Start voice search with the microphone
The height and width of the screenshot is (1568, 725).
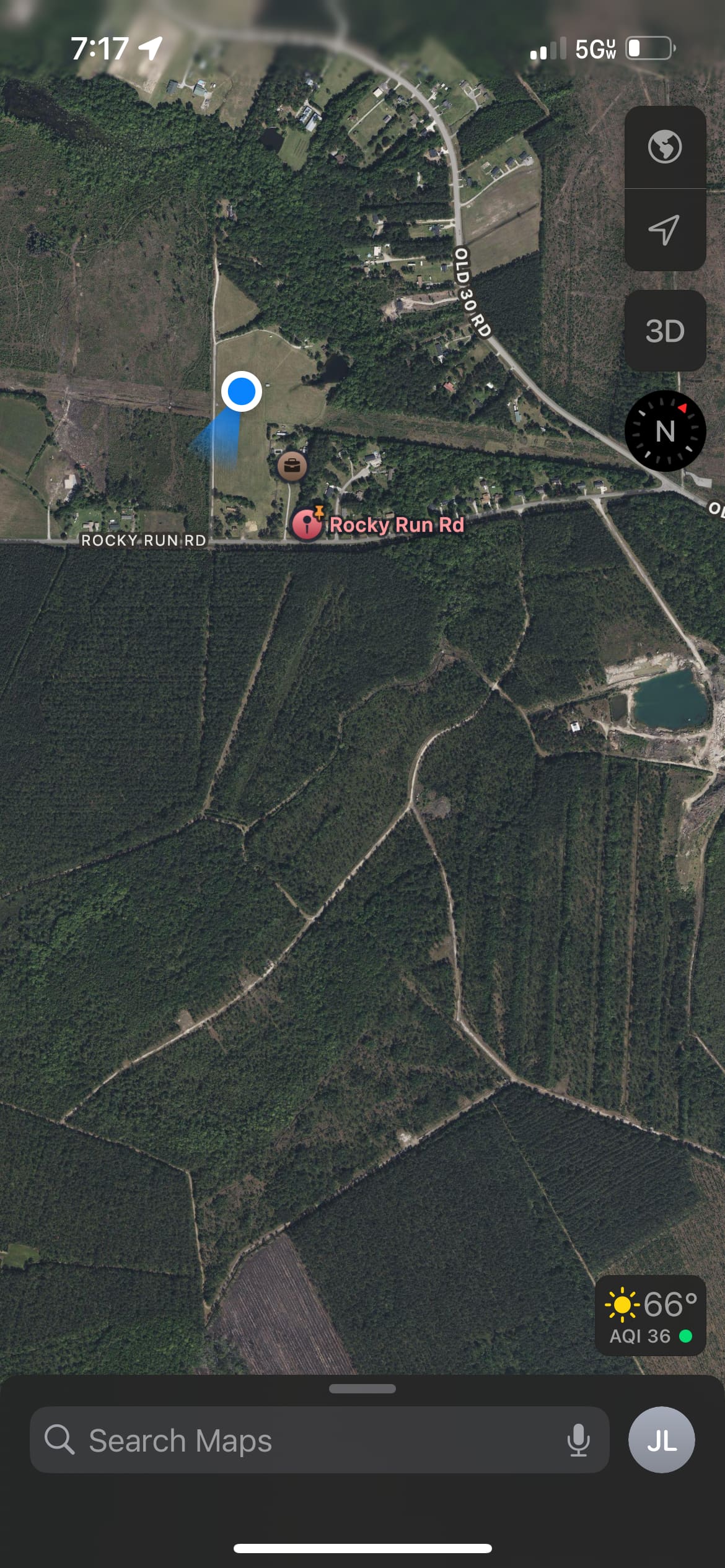[x=578, y=1440]
